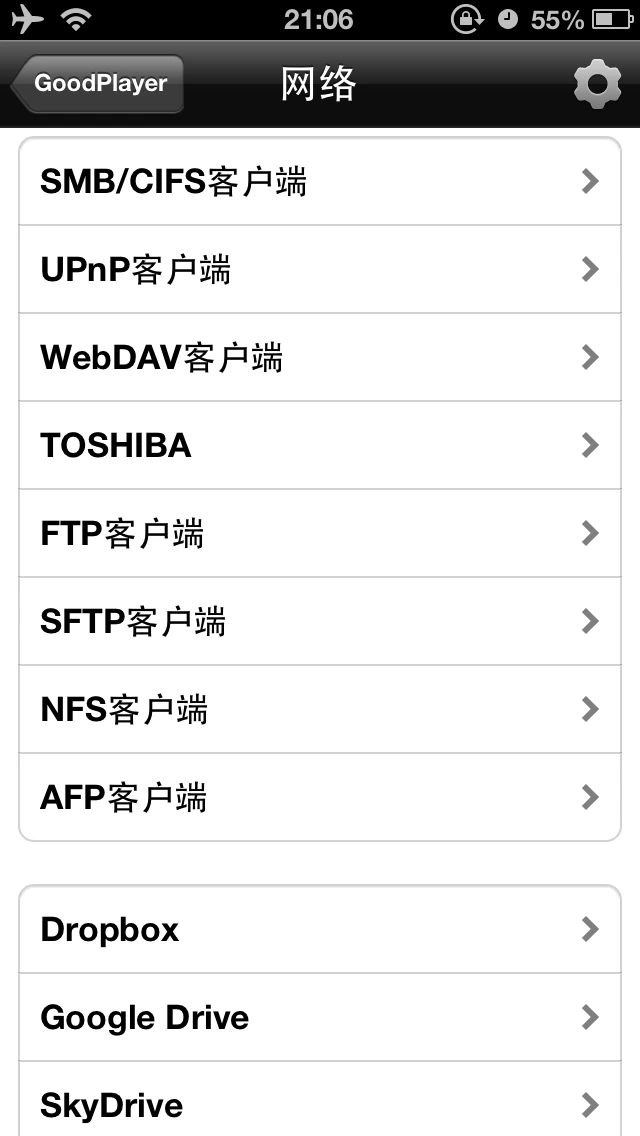
Task: Choose SFTP客户端
Action: coord(320,621)
